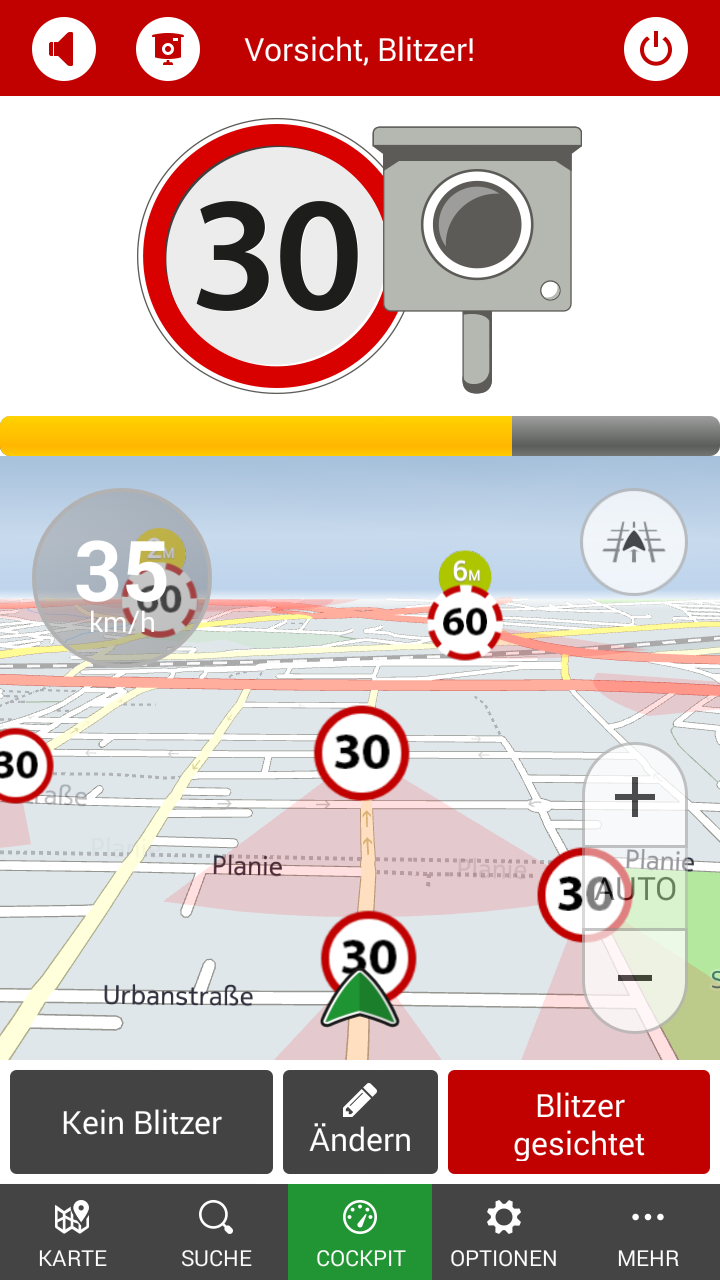Turn off the app with the power icon
The width and height of the screenshot is (720, 1280).
[656, 49]
